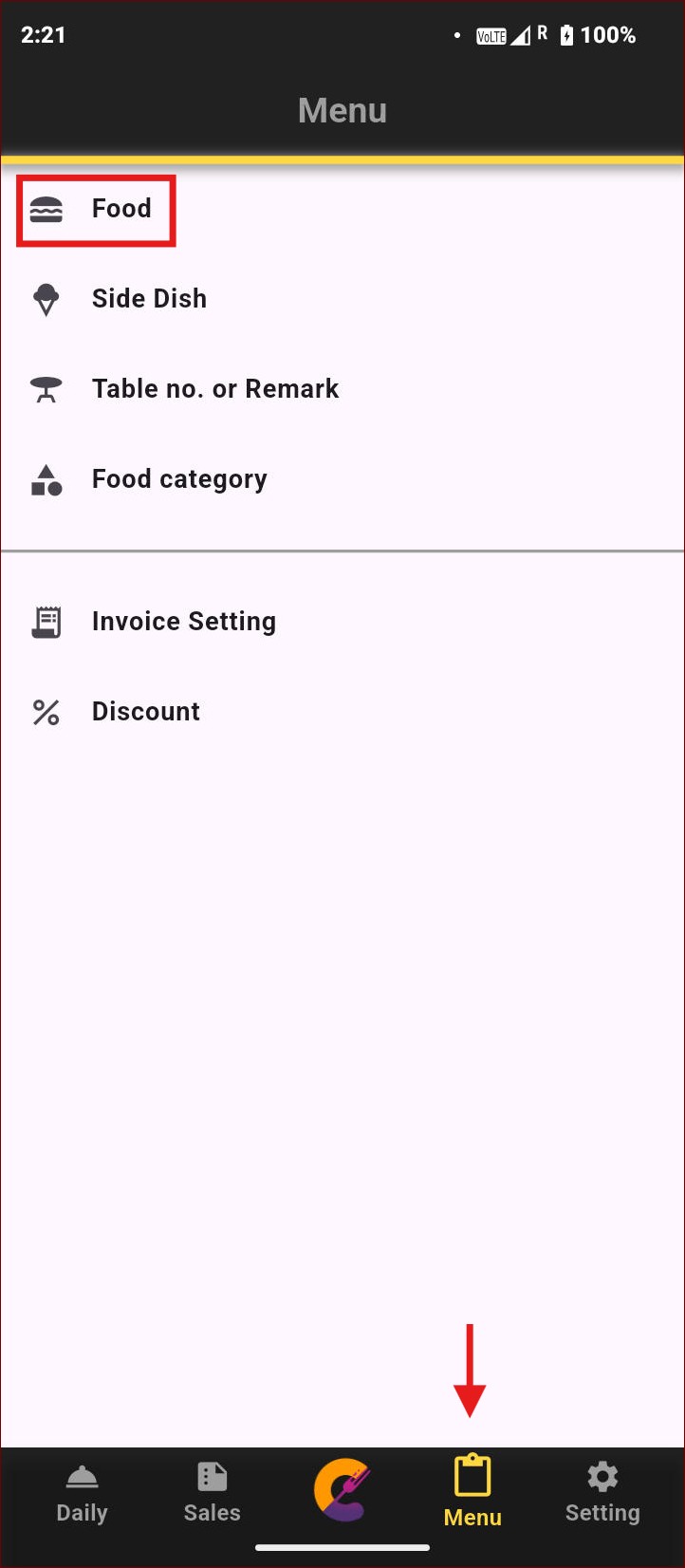This screenshot has height=1568, width=685.
Task: Tap the center logo tab
Action: [x=342, y=1490]
